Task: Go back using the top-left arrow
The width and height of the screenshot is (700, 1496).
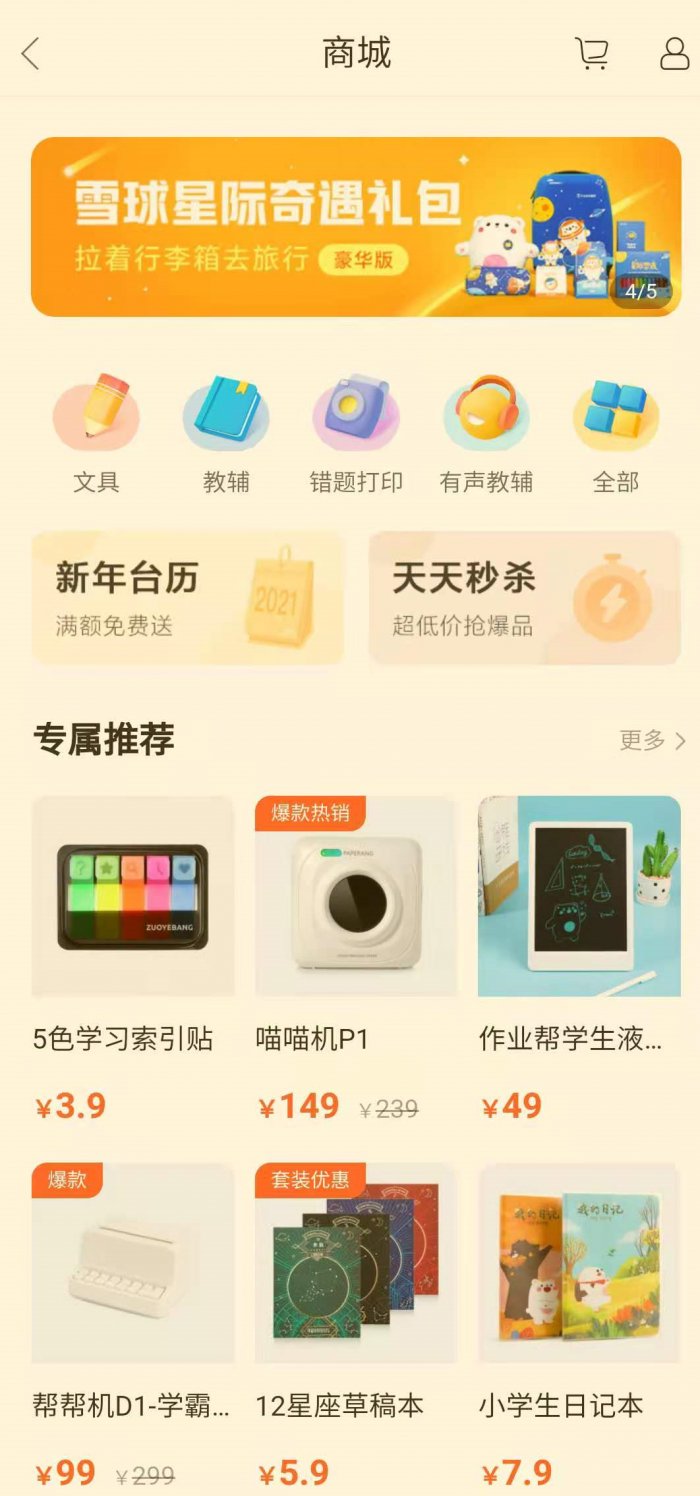Action: (x=31, y=54)
